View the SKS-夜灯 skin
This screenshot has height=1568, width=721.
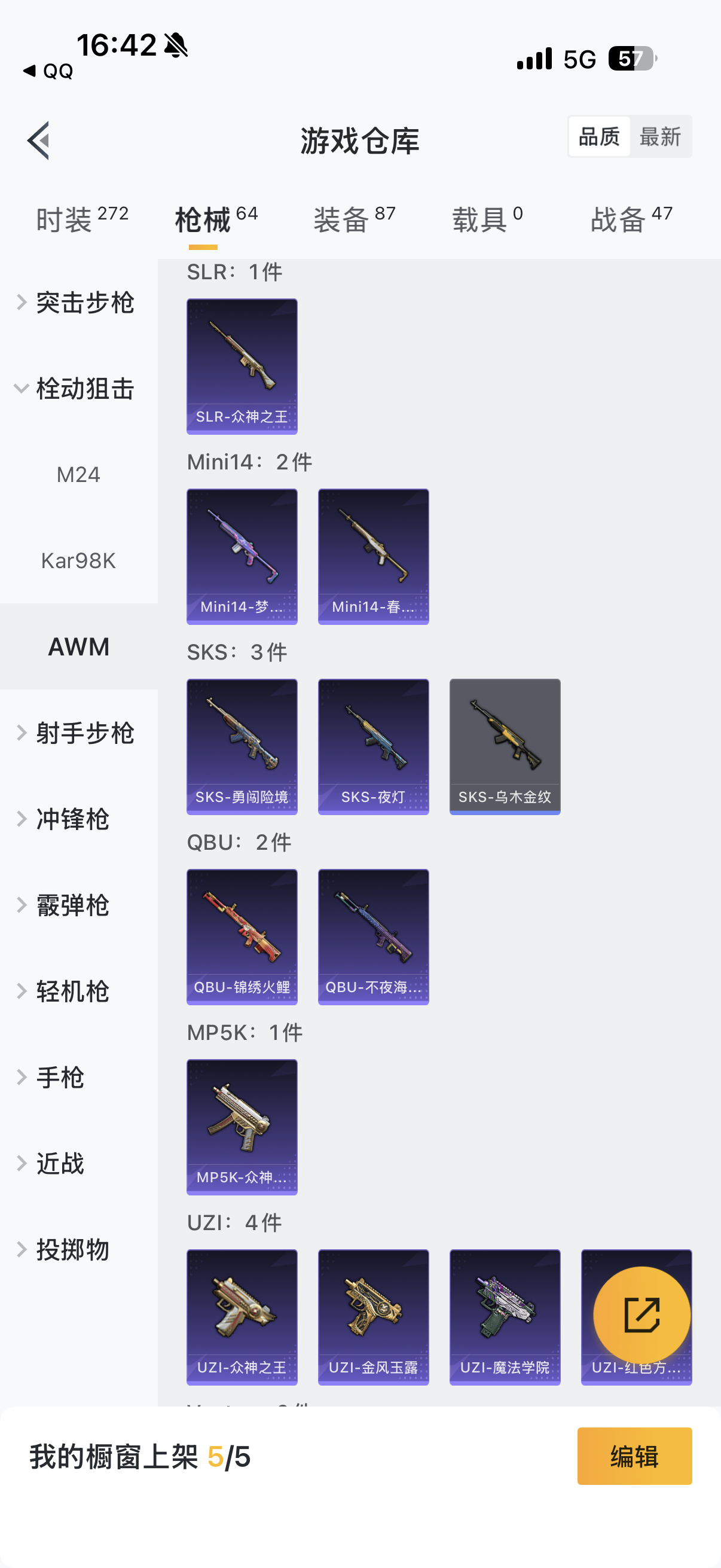pyautogui.click(x=373, y=746)
